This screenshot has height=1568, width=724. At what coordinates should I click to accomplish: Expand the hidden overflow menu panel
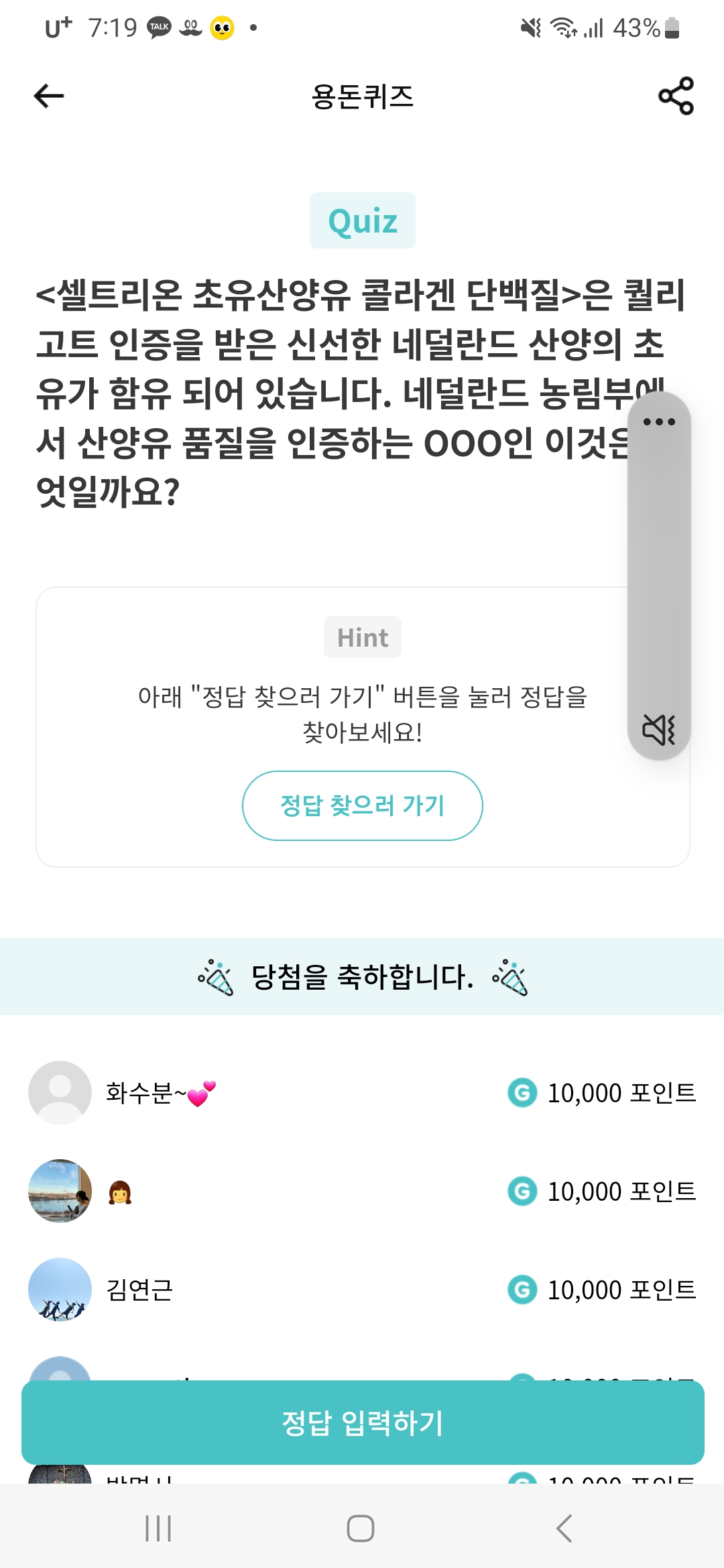pyautogui.click(x=660, y=421)
